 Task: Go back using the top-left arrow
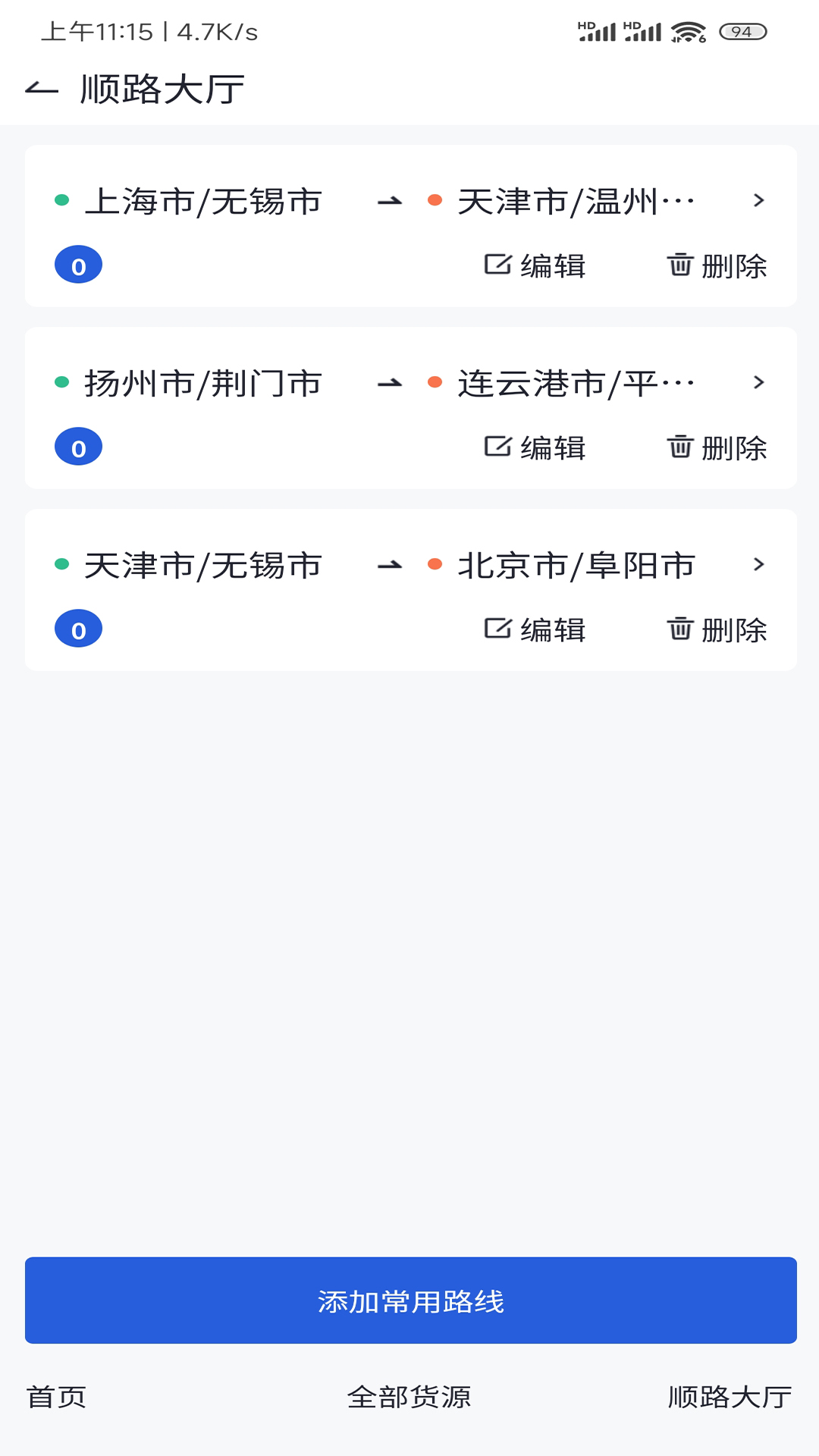click(42, 89)
